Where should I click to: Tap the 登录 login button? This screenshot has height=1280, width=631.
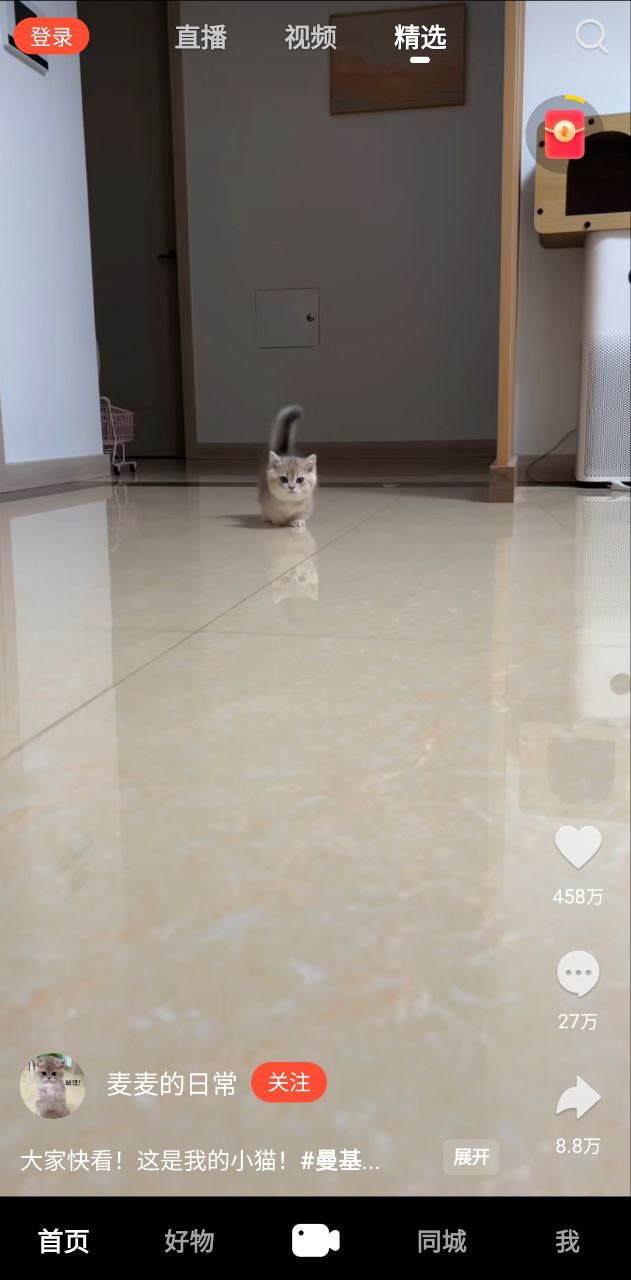51,37
